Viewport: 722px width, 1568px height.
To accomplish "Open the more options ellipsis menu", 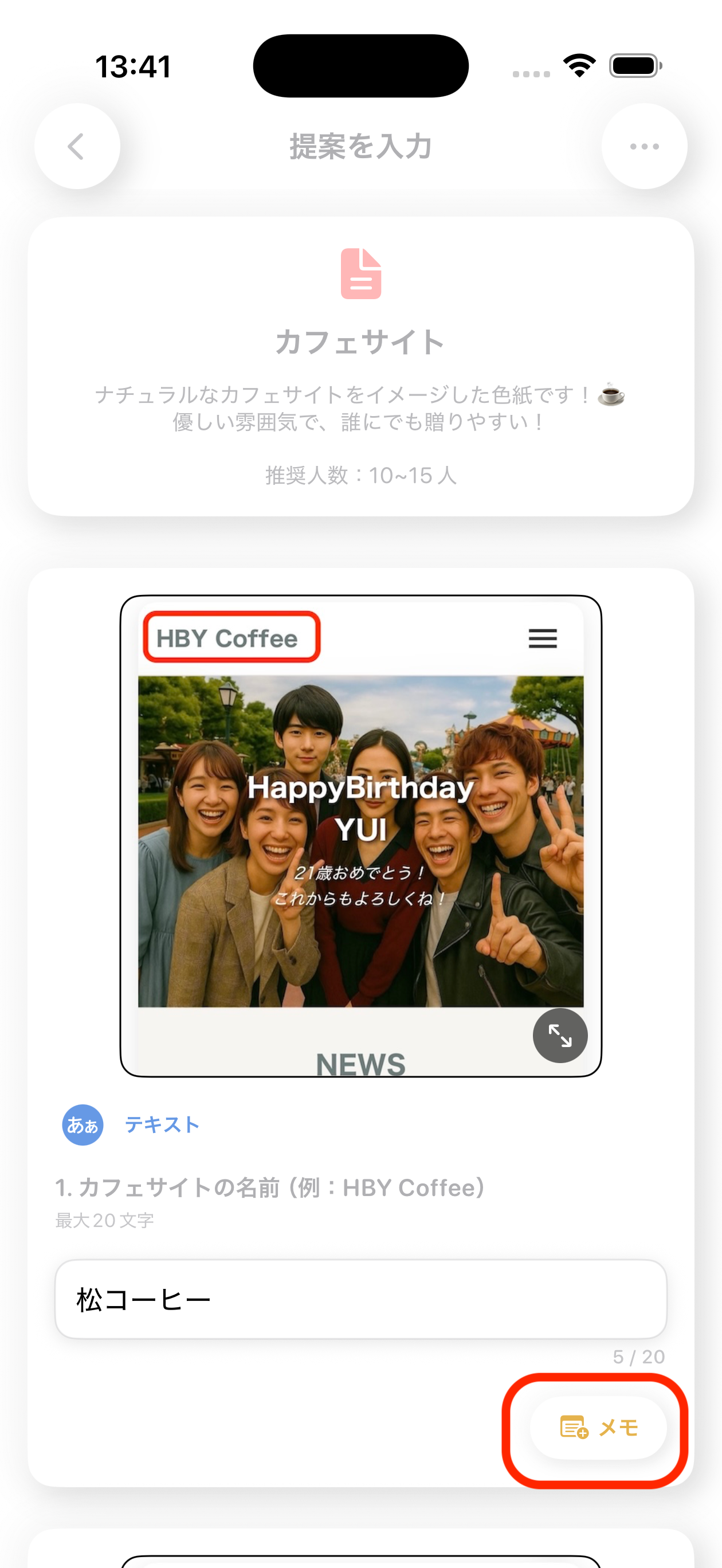I will [644, 146].
